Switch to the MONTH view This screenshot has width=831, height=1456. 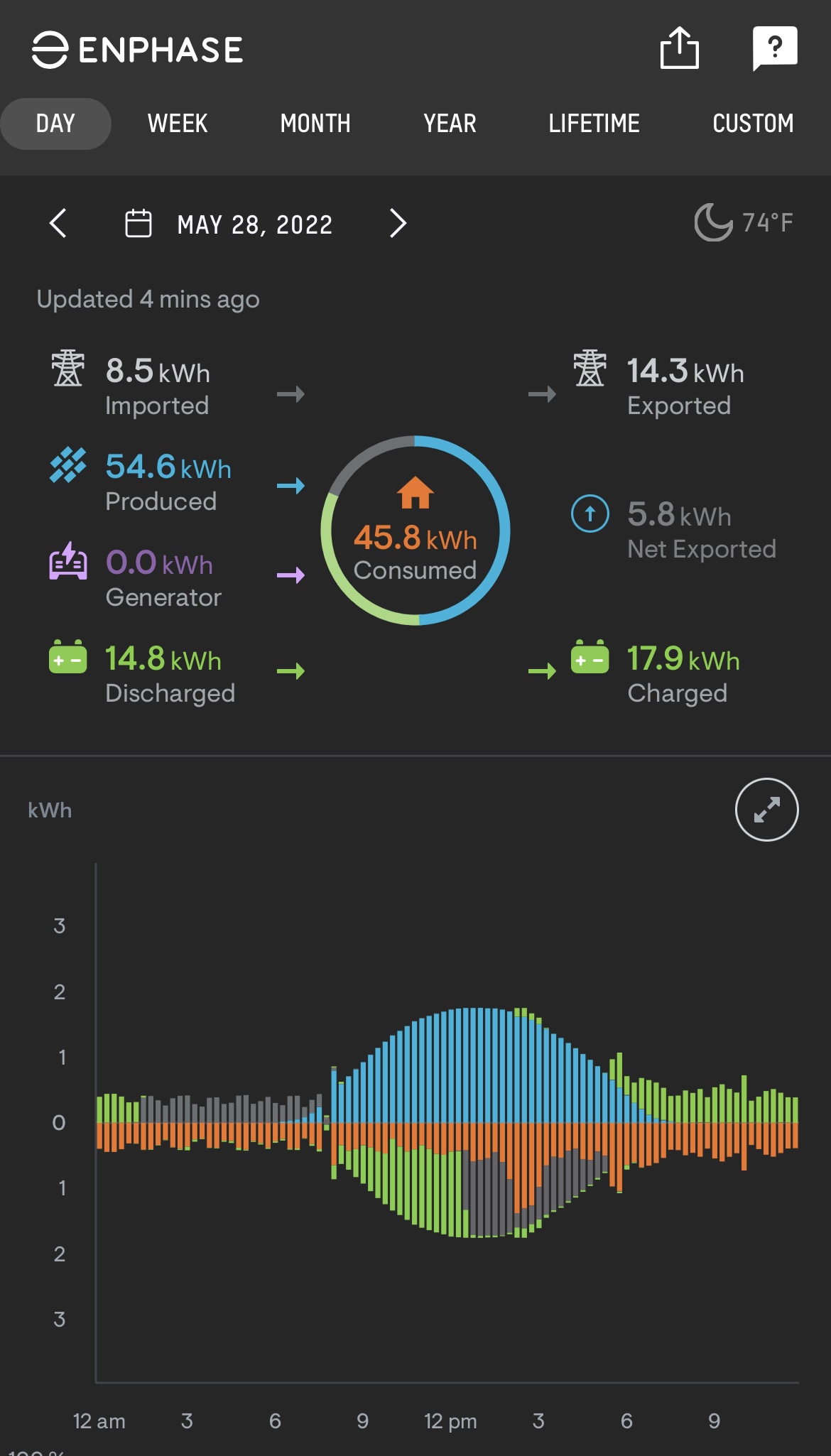[x=315, y=124]
